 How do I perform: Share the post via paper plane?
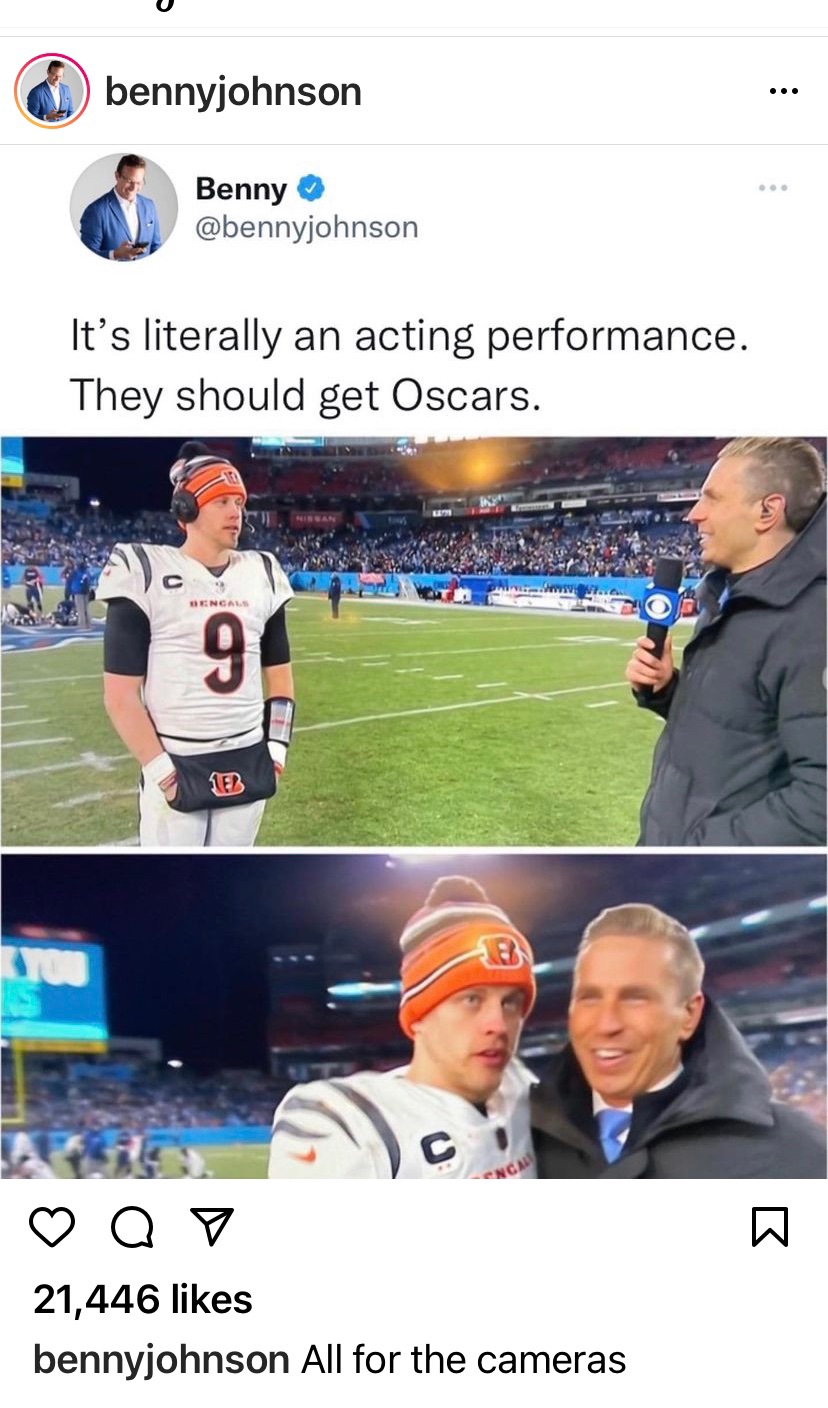tap(211, 1227)
